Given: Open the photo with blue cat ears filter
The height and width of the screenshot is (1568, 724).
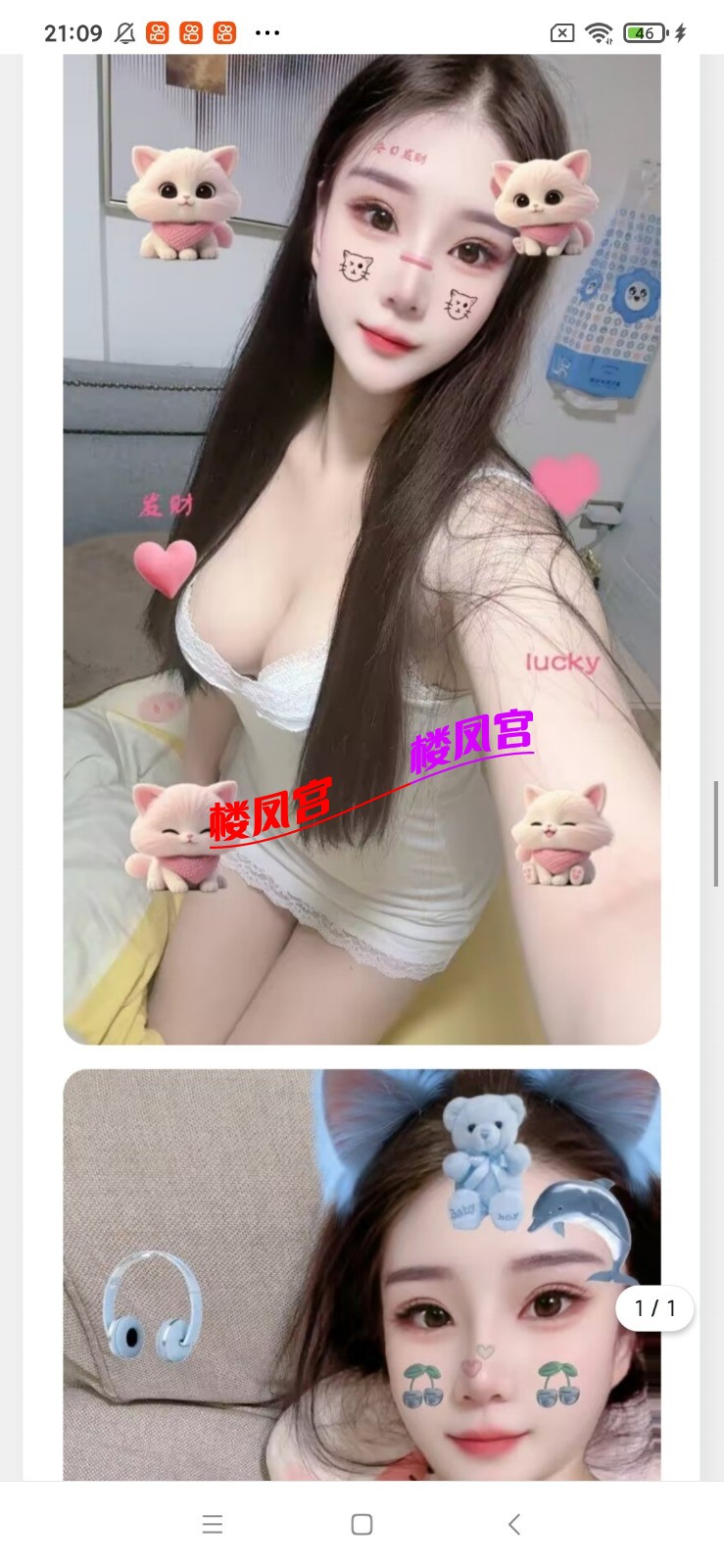Looking at the screenshot, I should pos(362,1274).
